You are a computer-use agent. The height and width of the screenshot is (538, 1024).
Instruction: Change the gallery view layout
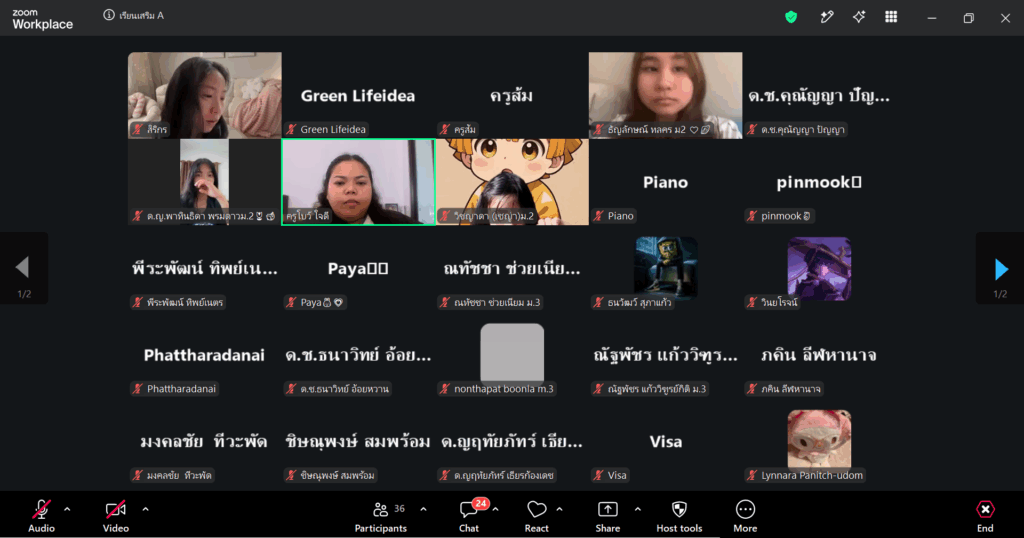pyautogui.click(x=891, y=18)
